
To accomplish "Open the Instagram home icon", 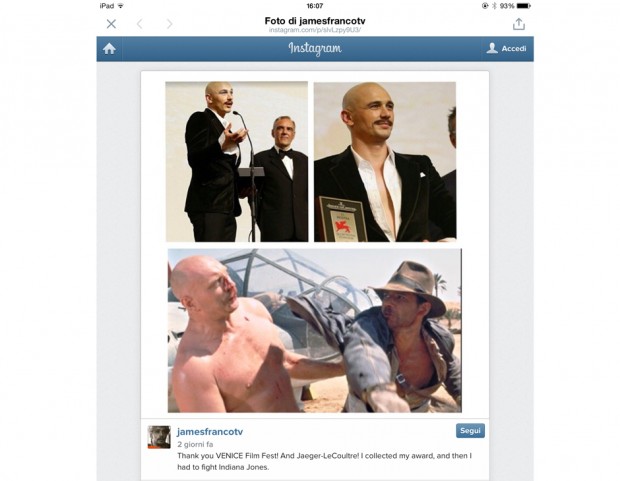I will click(109, 48).
